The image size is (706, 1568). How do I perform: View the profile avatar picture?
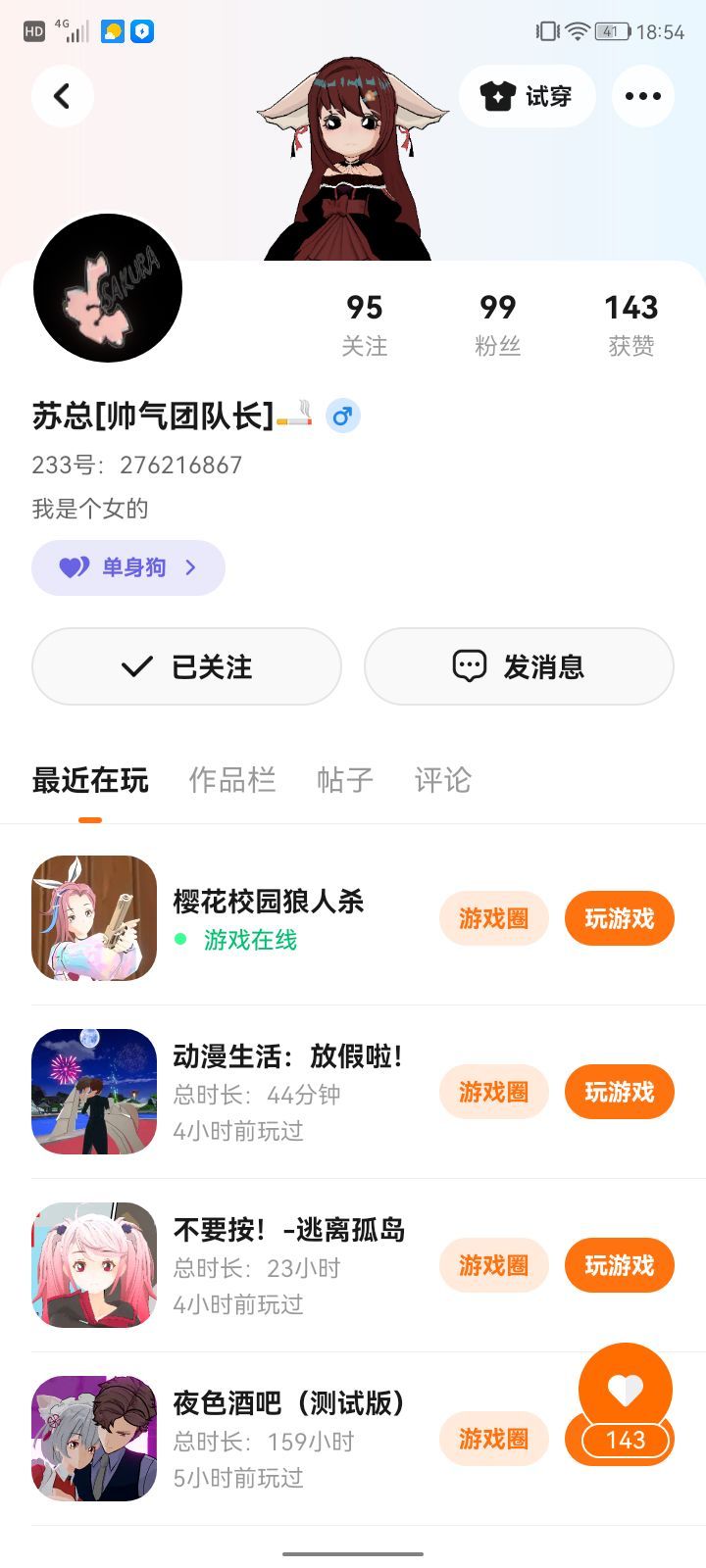[108, 288]
